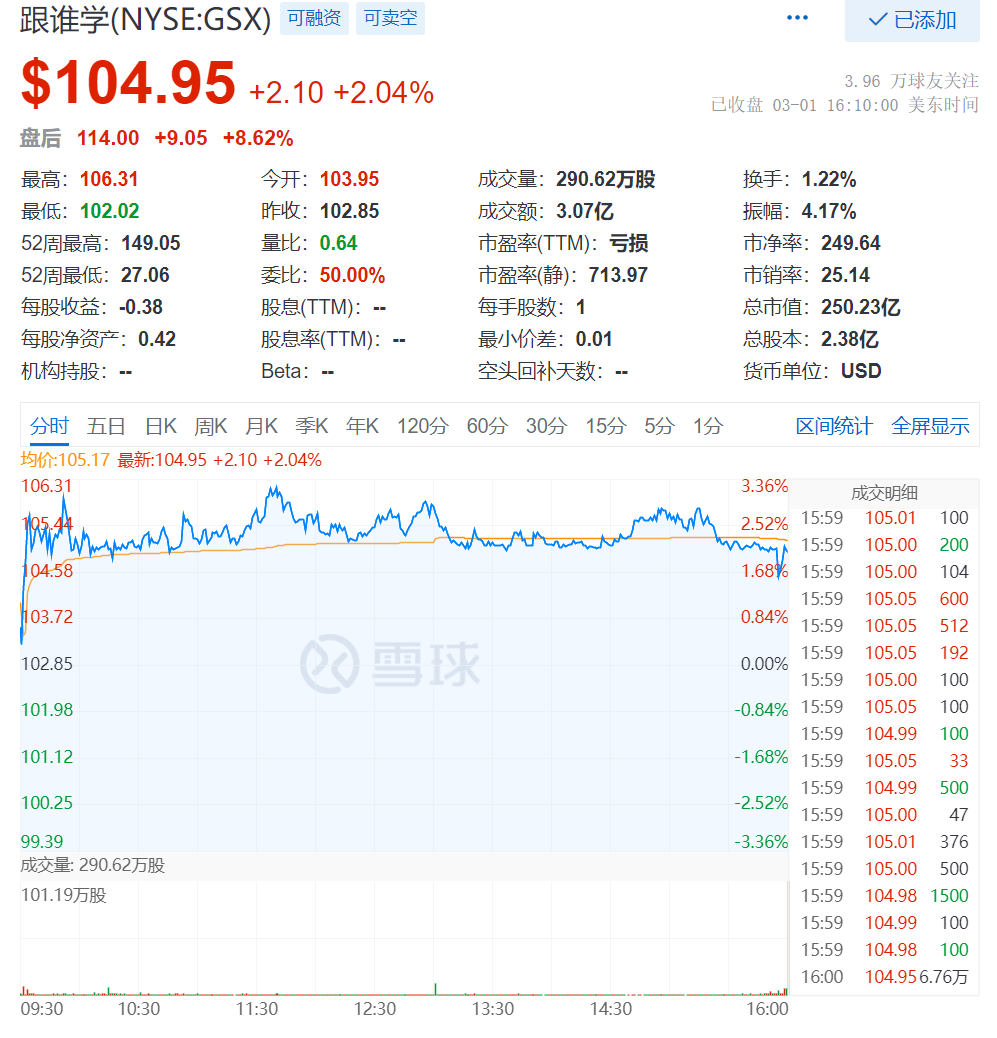Viewport: 997px width, 1038px height.
Task: Tap the 可融资 tag
Action: (x=314, y=18)
